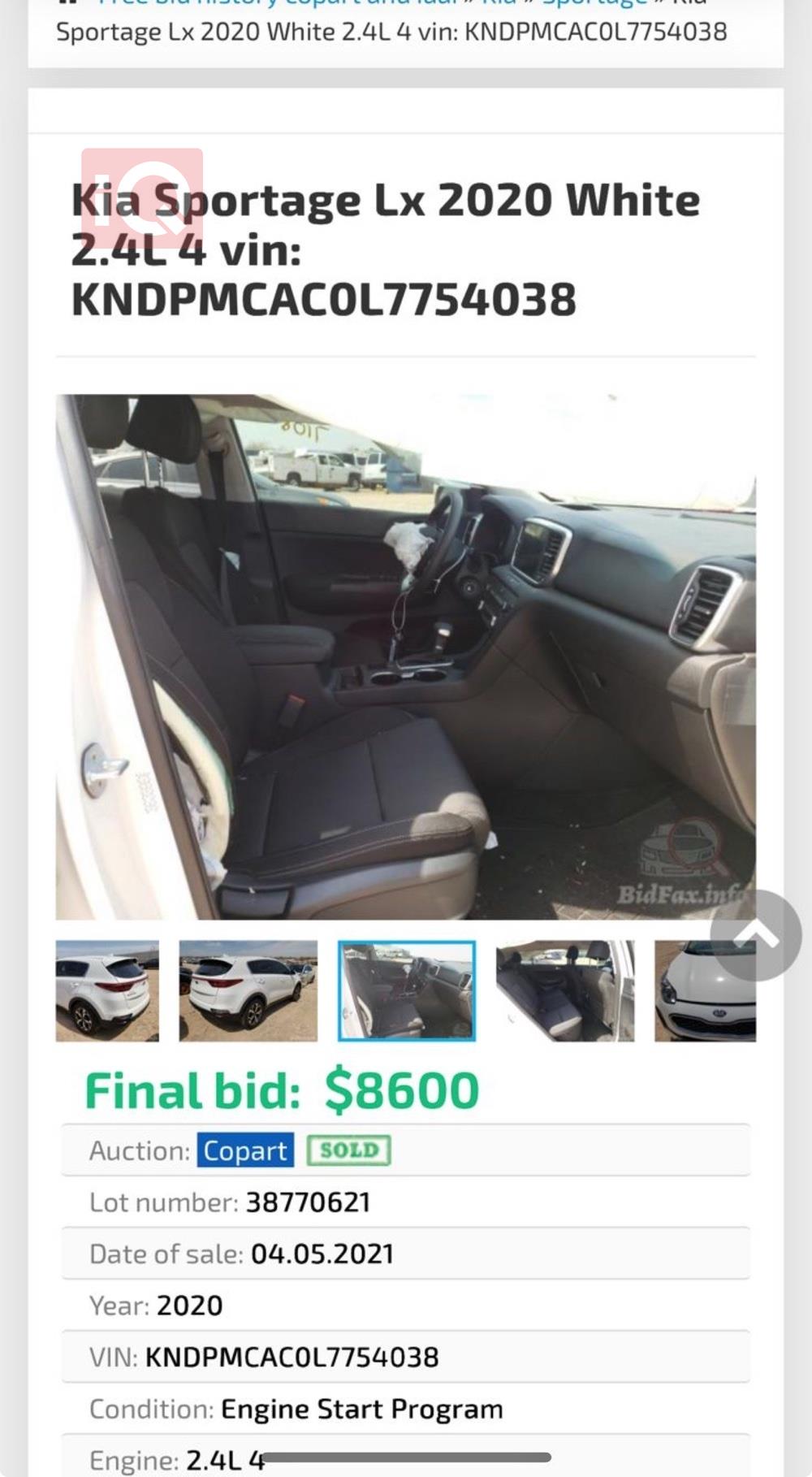
Task: Open the Copart auction link
Action: pos(245,1150)
